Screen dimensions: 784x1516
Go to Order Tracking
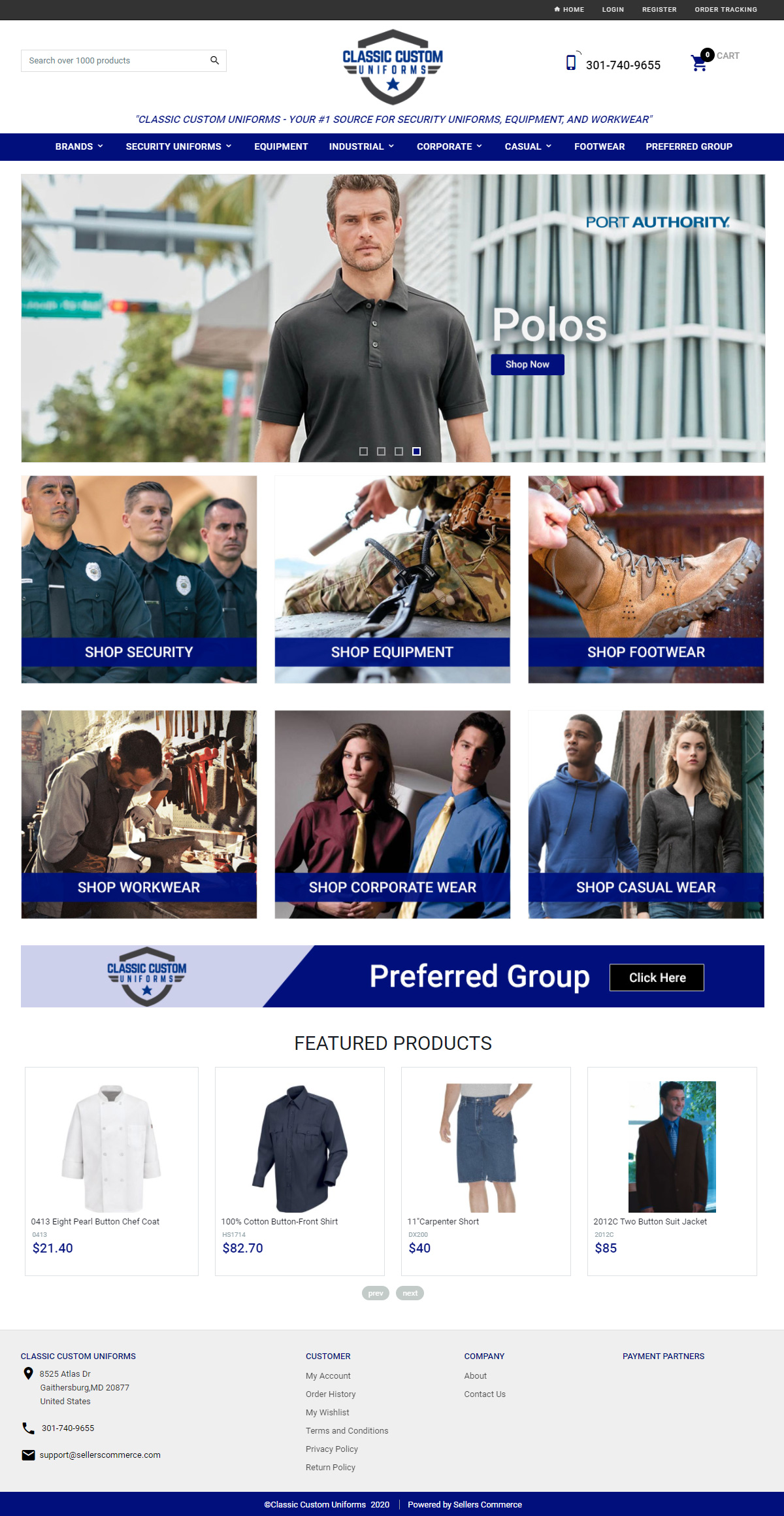[x=725, y=10]
